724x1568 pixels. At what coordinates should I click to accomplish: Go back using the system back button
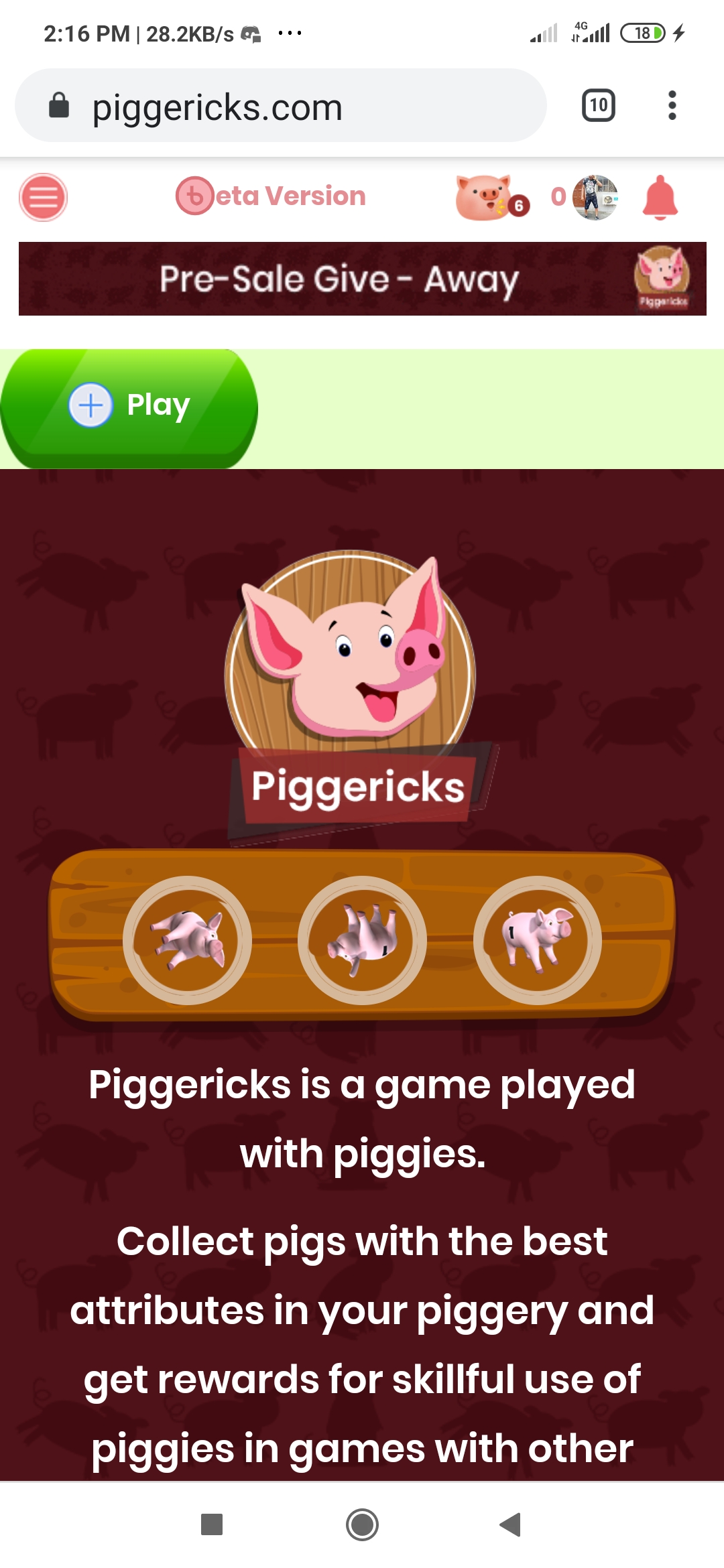[x=511, y=1524]
